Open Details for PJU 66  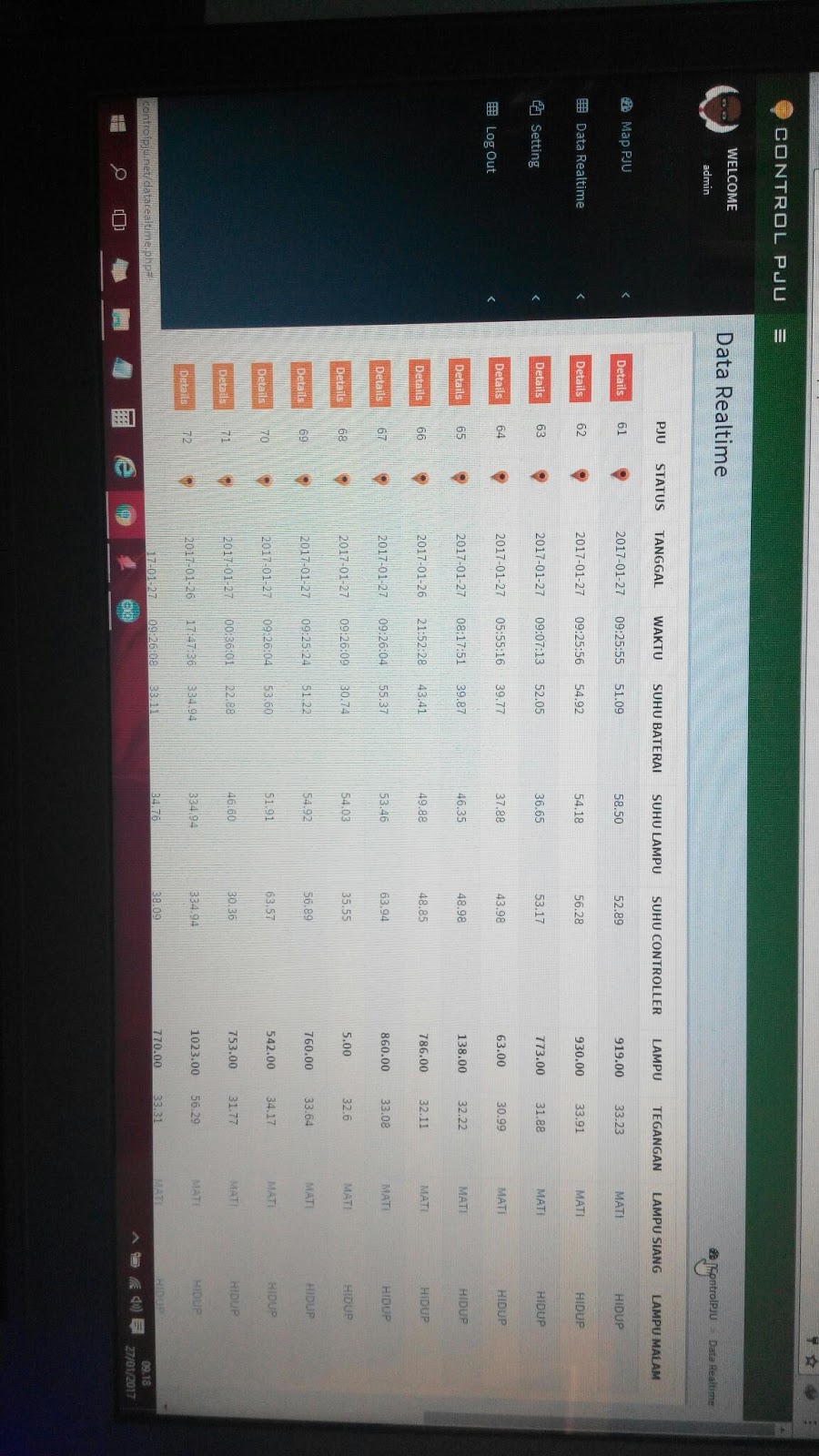[420, 382]
